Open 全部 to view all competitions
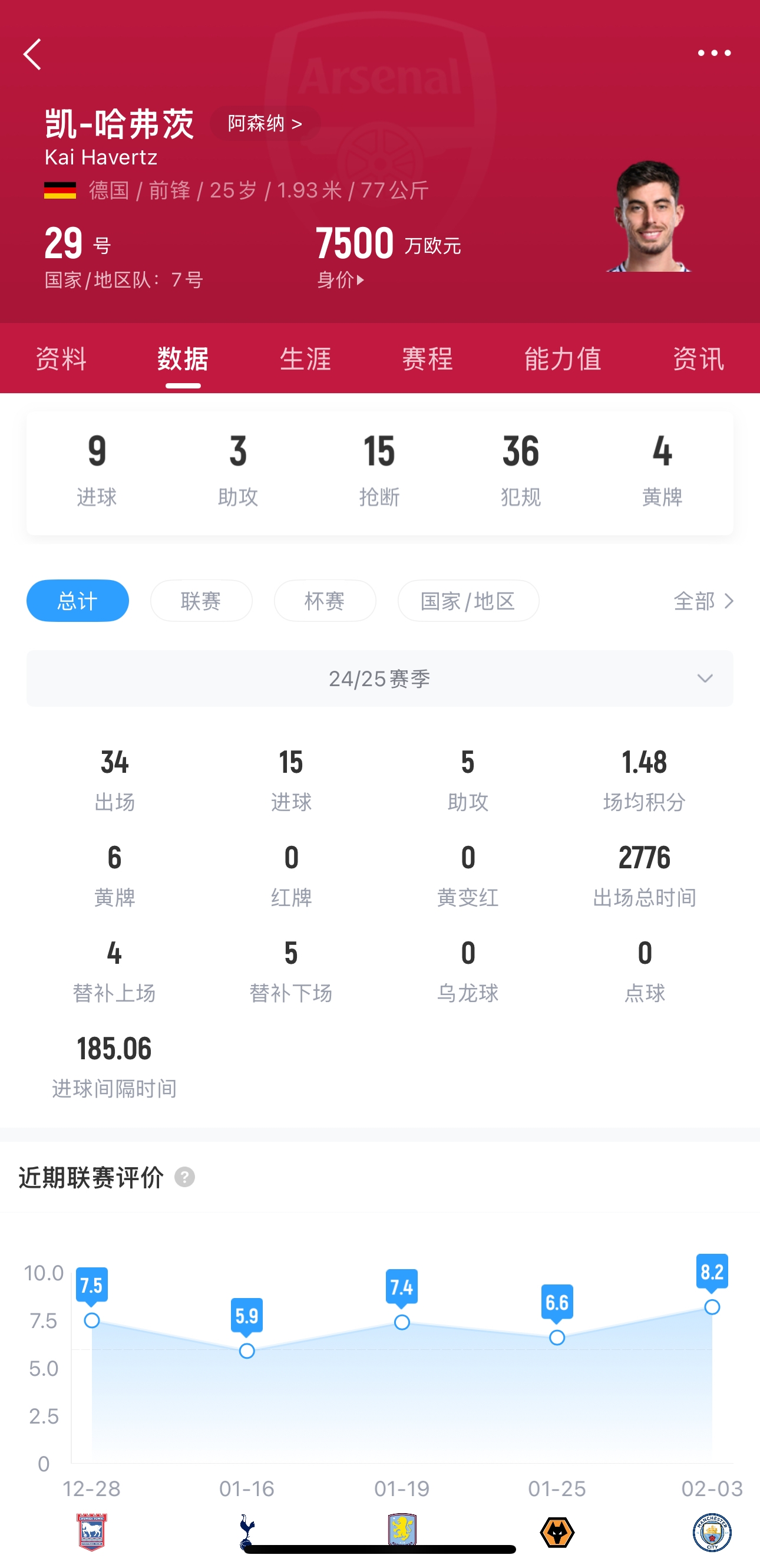Viewport: 760px width, 1568px height. (703, 601)
